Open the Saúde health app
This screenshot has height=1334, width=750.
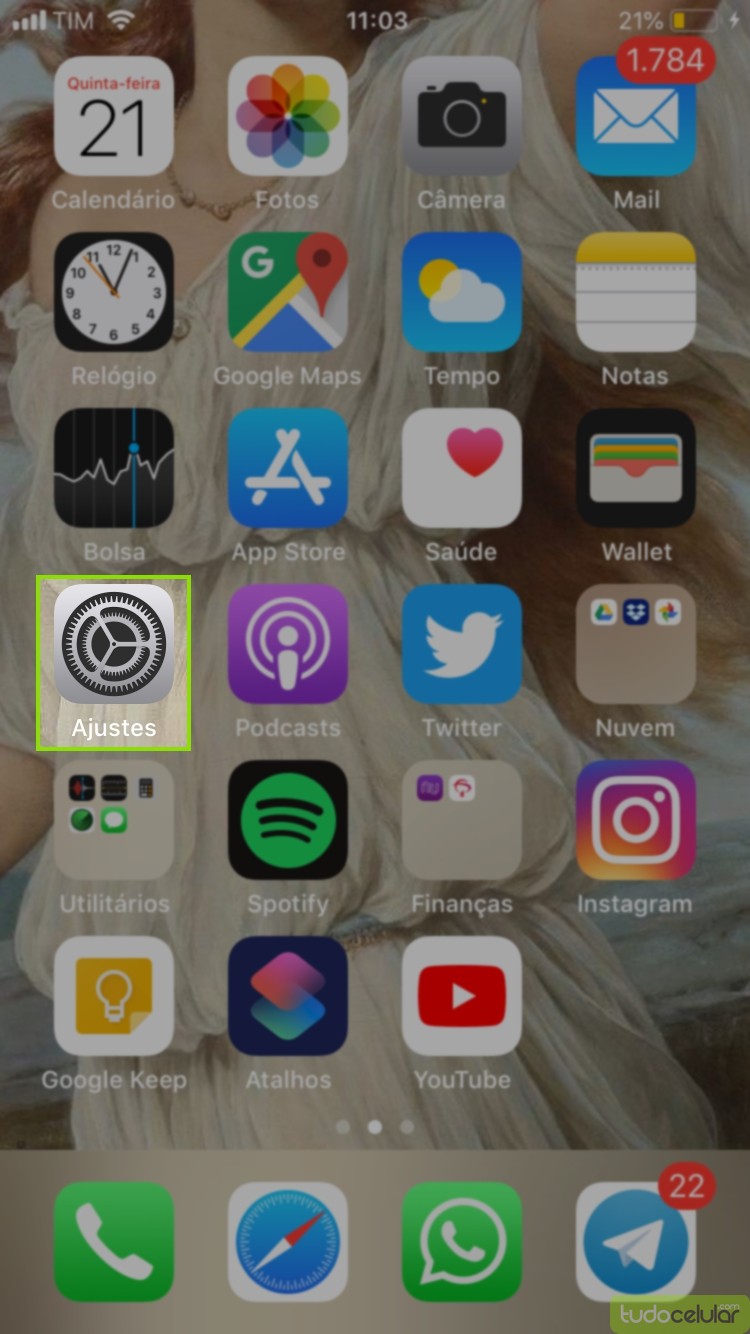(x=461, y=468)
